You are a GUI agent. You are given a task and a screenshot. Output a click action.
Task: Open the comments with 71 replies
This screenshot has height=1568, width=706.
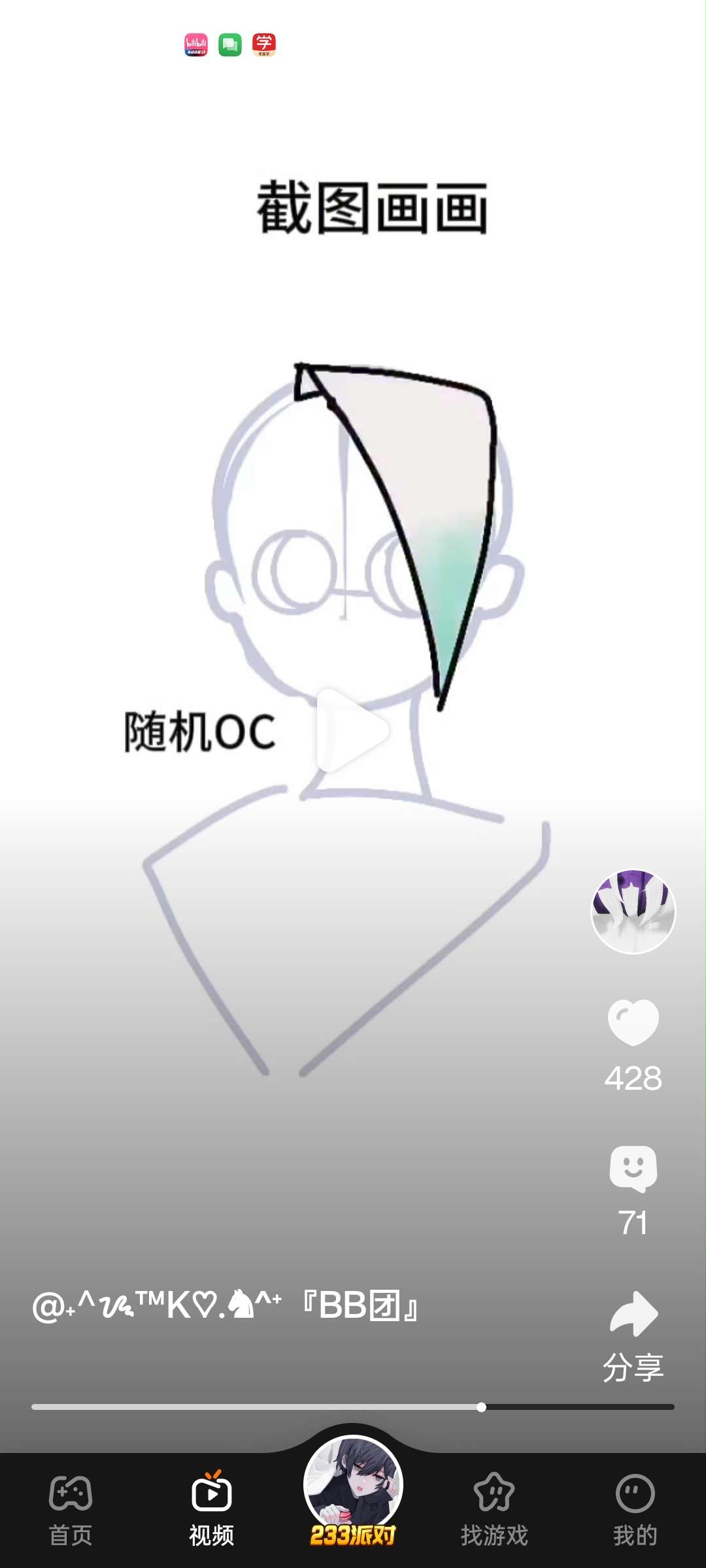633,1169
